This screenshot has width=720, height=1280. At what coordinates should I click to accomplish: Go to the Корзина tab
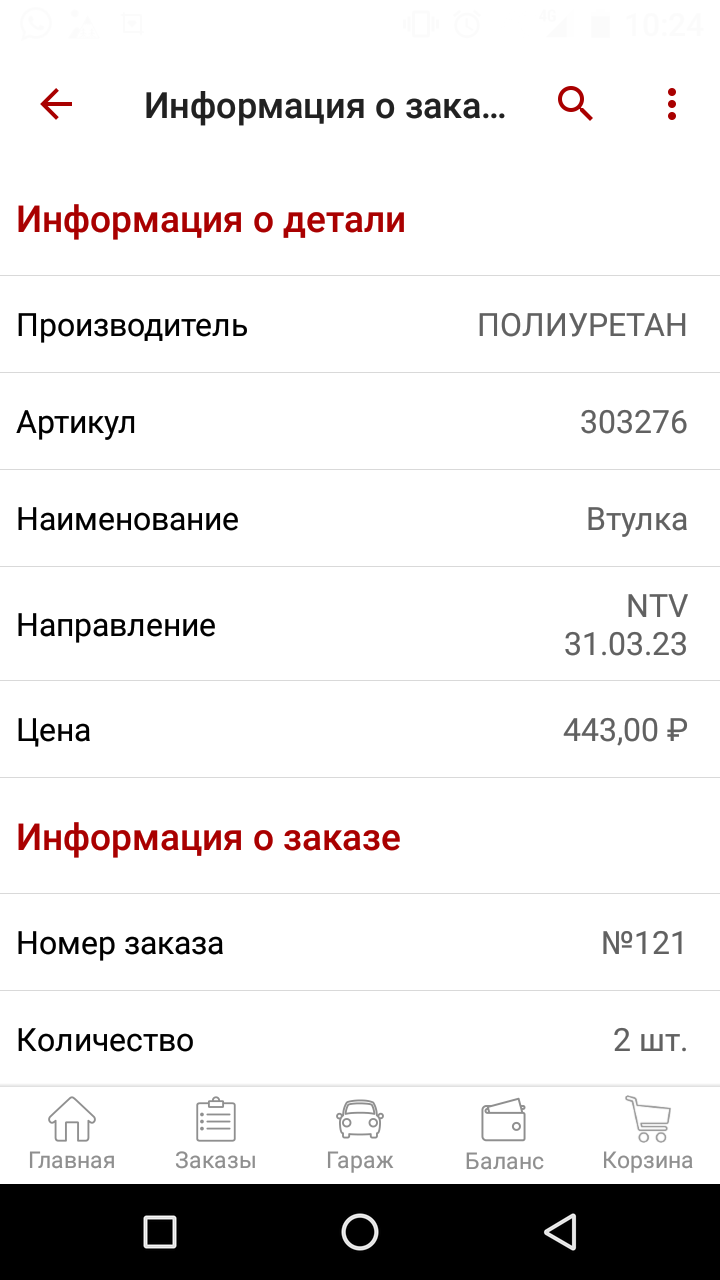pyautogui.click(x=648, y=1134)
